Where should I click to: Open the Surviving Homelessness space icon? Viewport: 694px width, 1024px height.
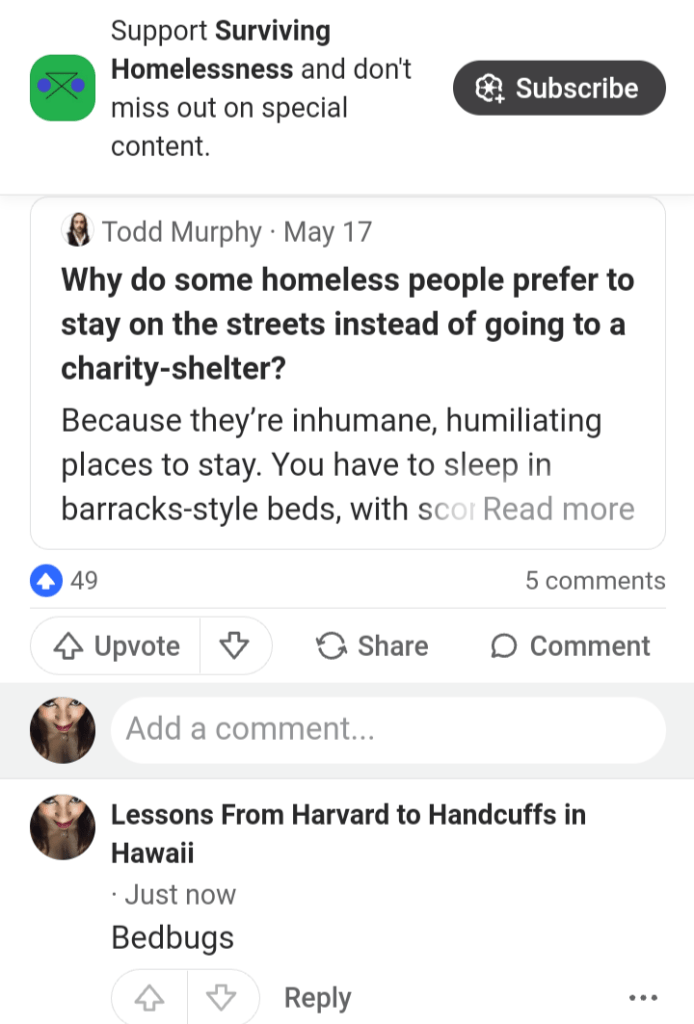(62, 88)
